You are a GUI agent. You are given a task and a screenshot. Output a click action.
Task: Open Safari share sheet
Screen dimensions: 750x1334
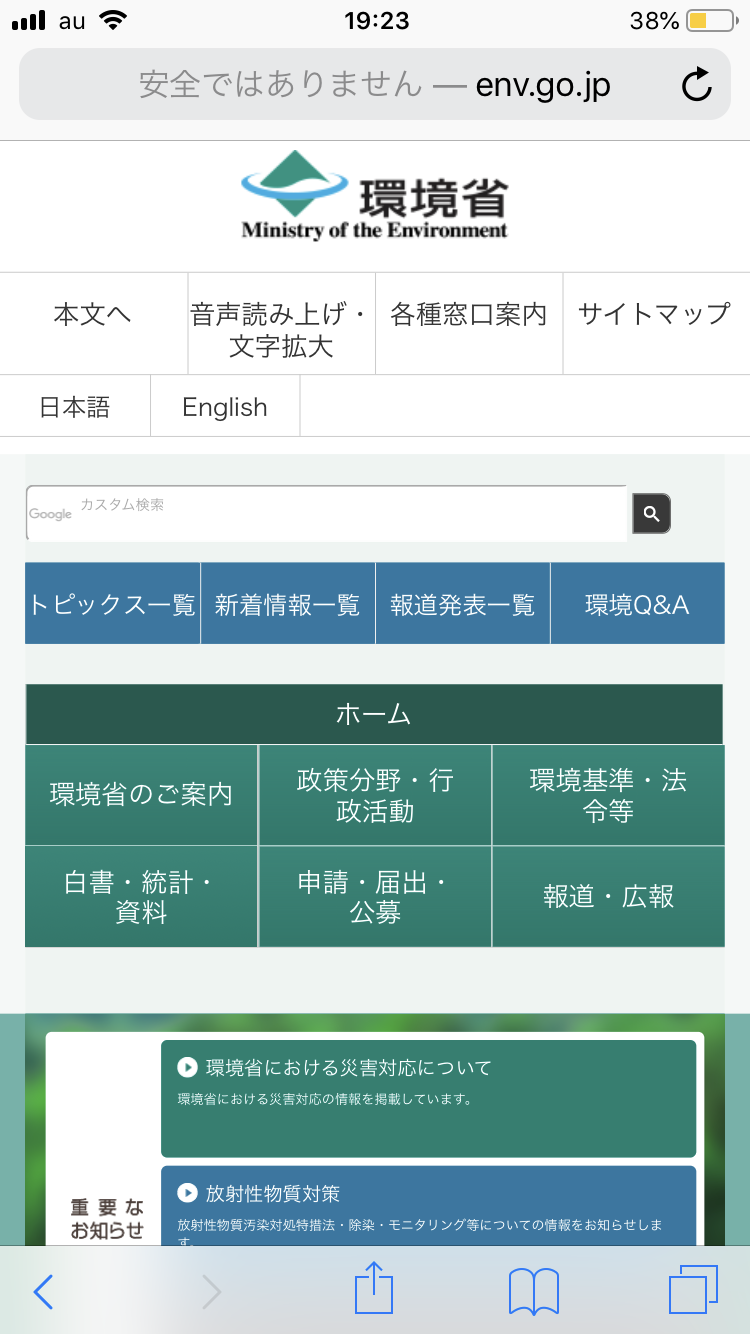pos(374,1290)
